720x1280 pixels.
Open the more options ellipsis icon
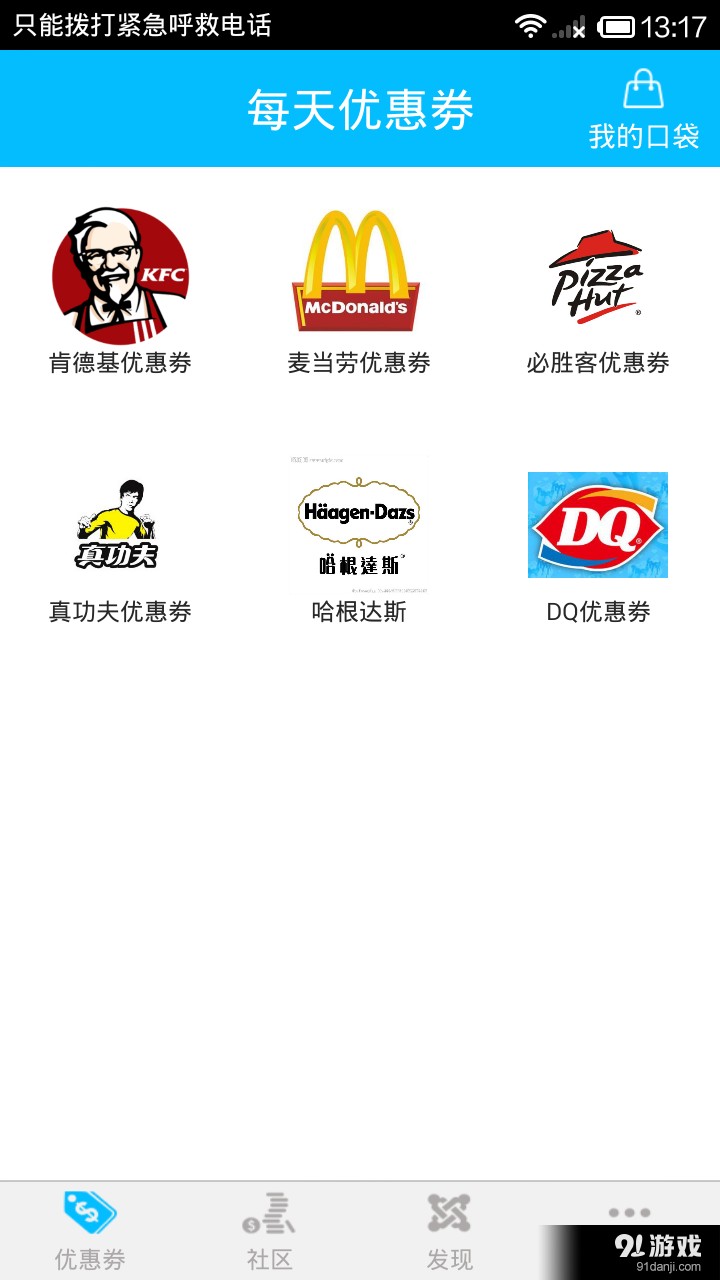631,1212
